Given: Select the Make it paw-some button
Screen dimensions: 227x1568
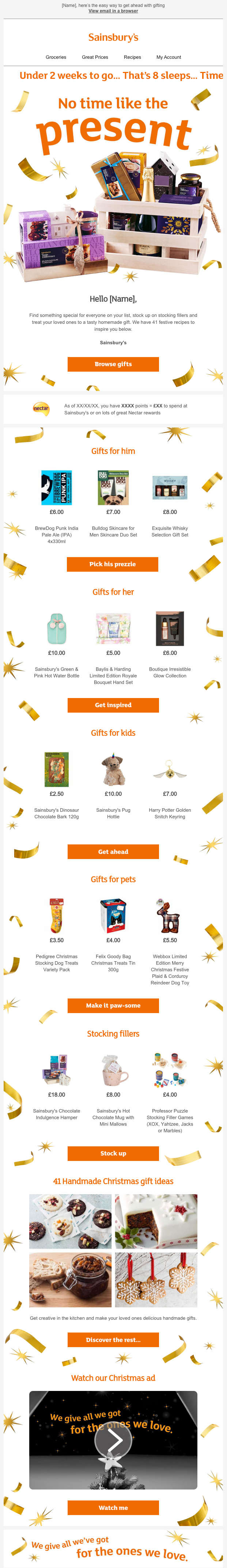Looking at the screenshot, I should (113, 1005).
